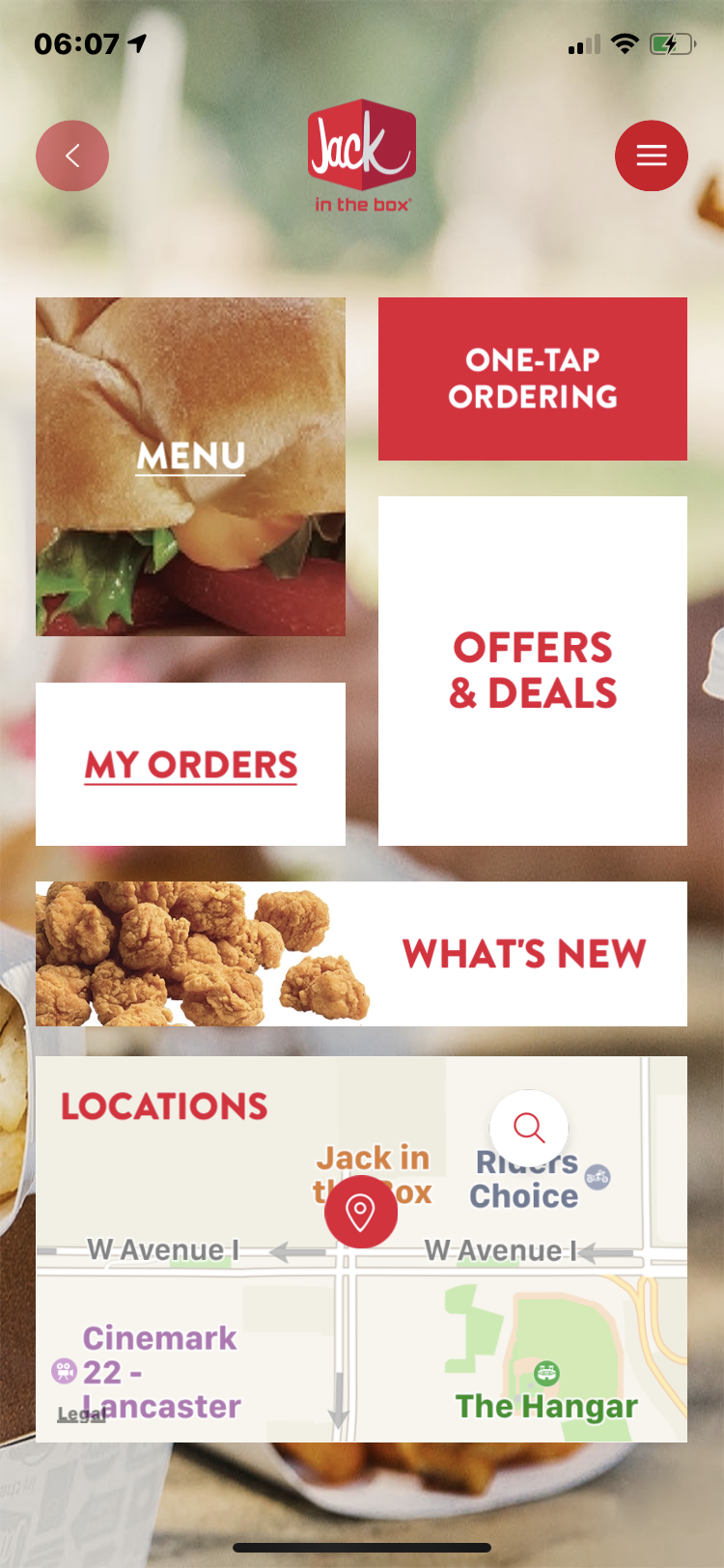724x1568 pixels.
Task: Go back using the arrow button
Action: (72, 155)
